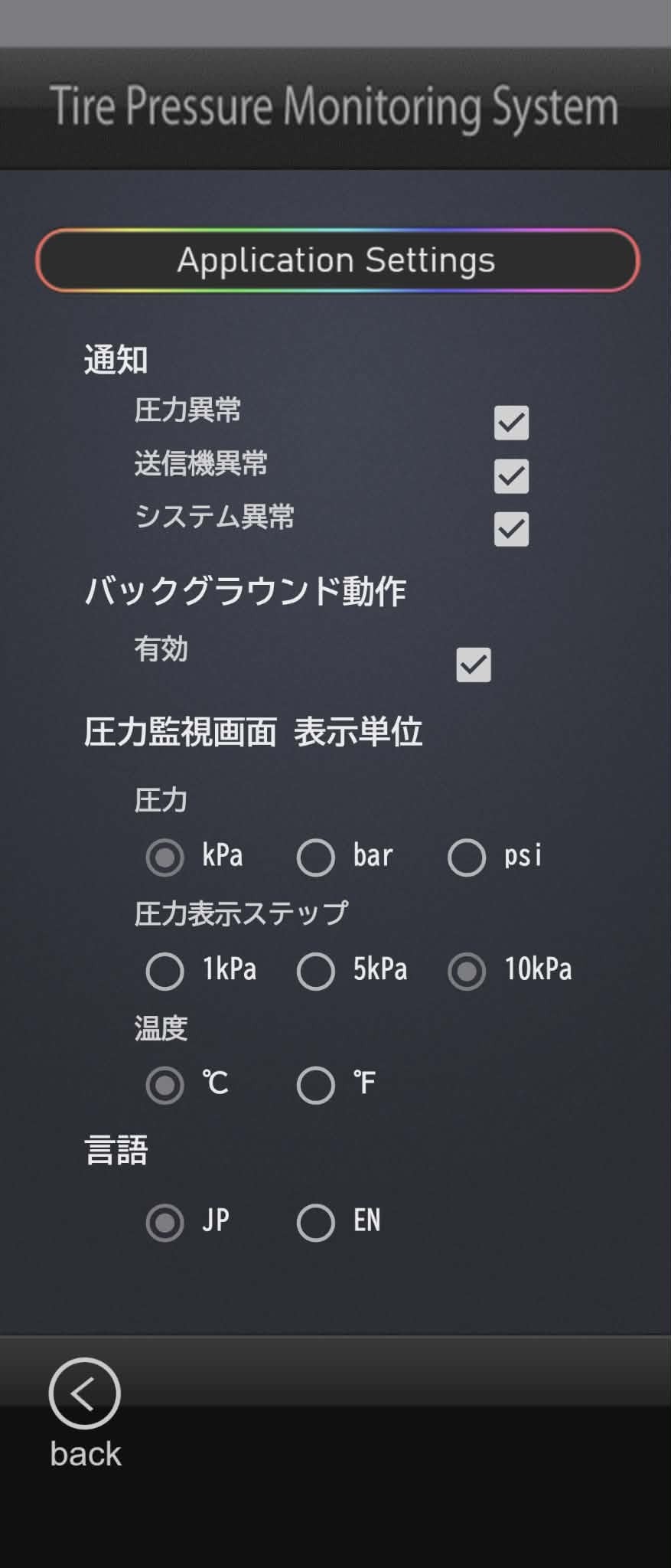The image size is (671, 1568).
Task: Choose bar as the pressure unit
Action: [316, 857]
